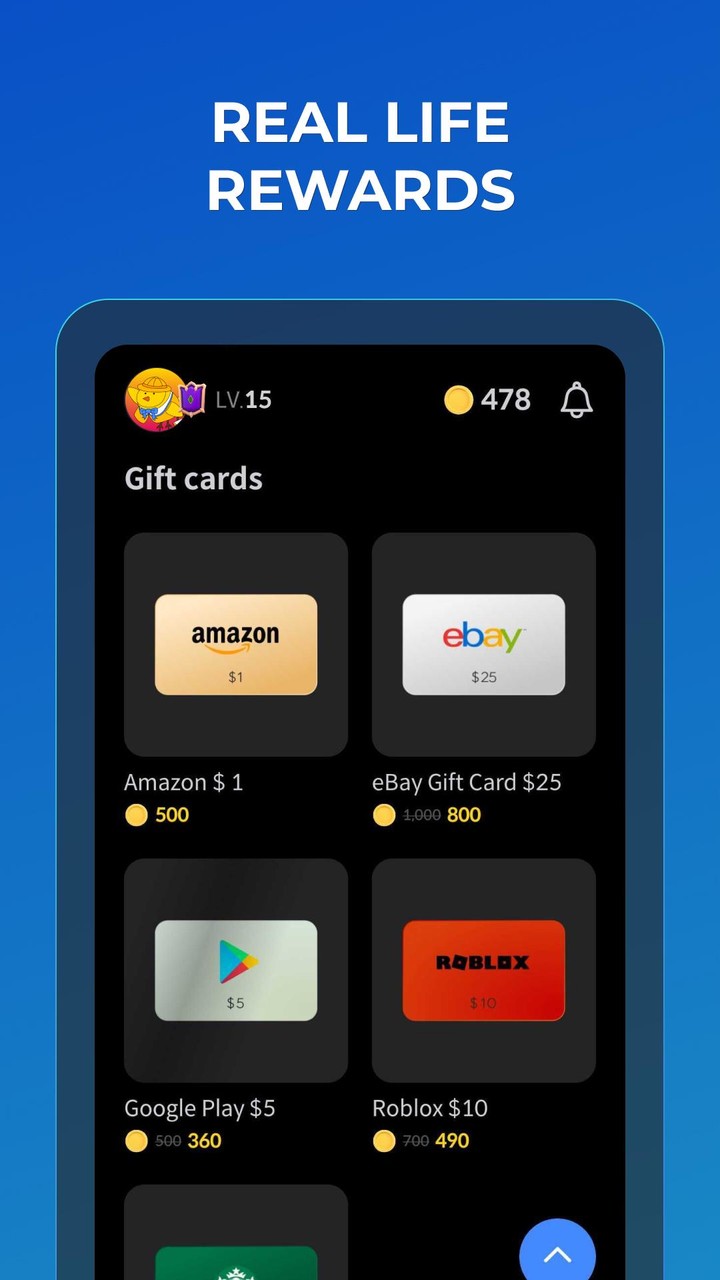Tap the blue scroll-to-top chevron button
720x1280 pixels.
557,1253
